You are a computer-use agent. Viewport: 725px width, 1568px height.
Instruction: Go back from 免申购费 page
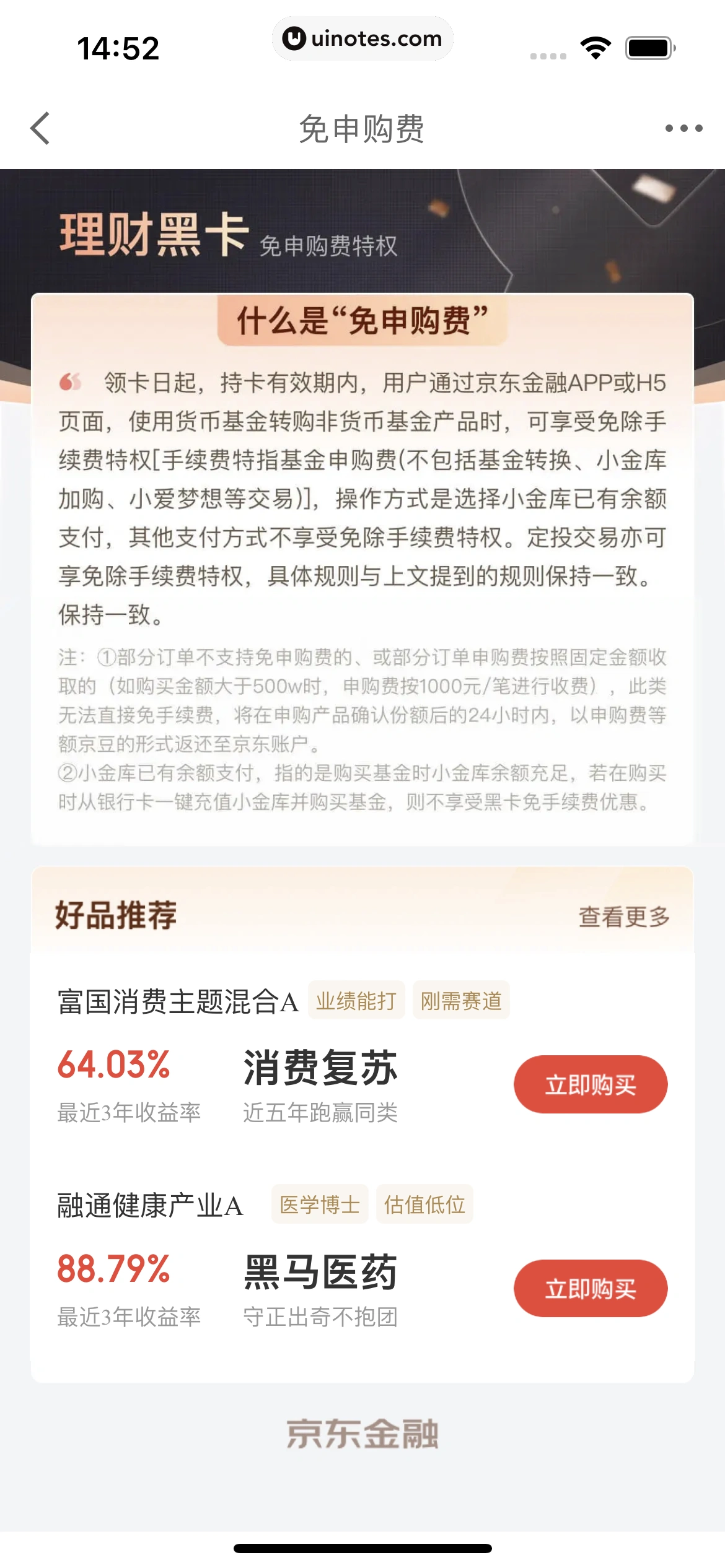click(x=41, y=128)
